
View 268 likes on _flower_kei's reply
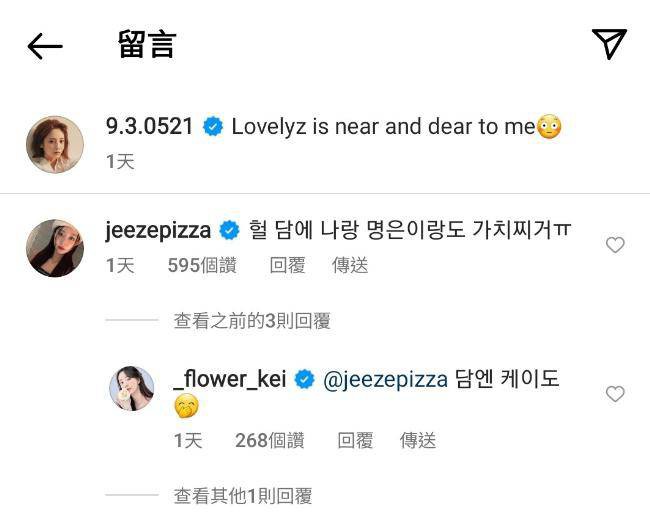coord(270,440)
